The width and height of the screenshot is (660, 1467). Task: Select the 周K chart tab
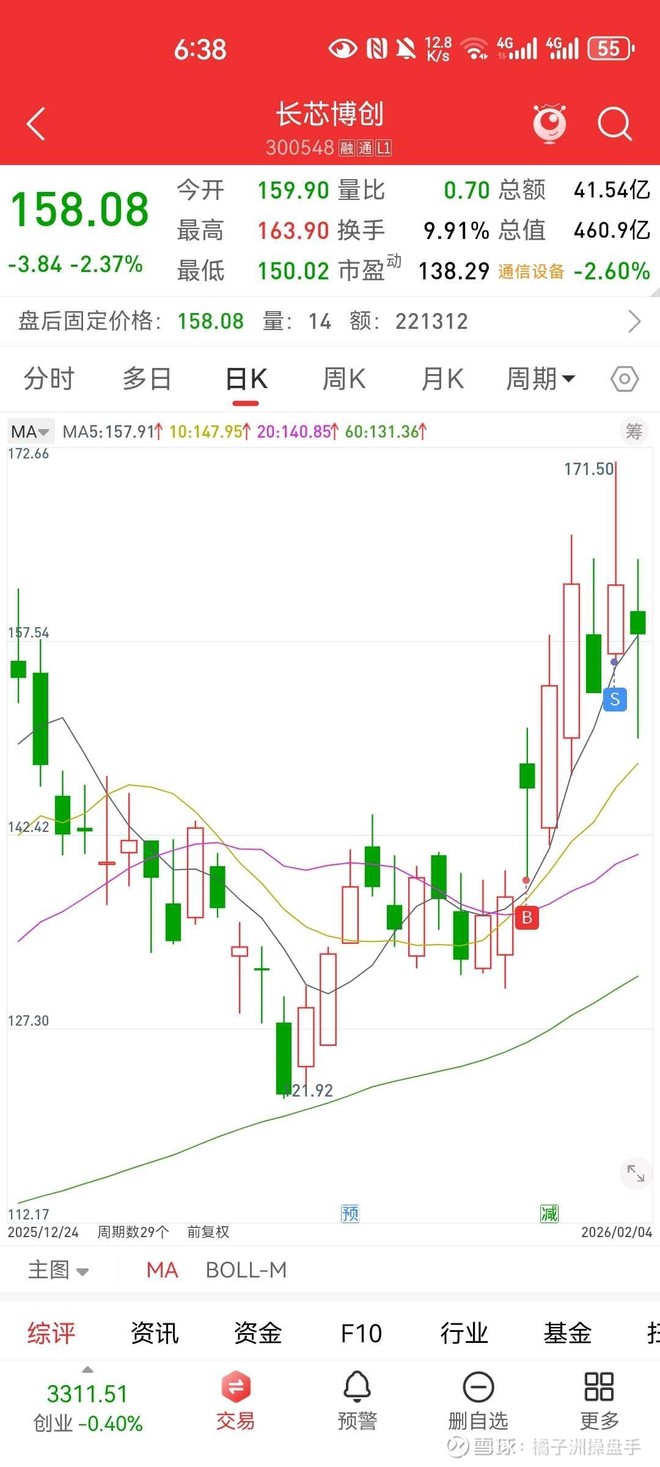click(x=343, y=379)
